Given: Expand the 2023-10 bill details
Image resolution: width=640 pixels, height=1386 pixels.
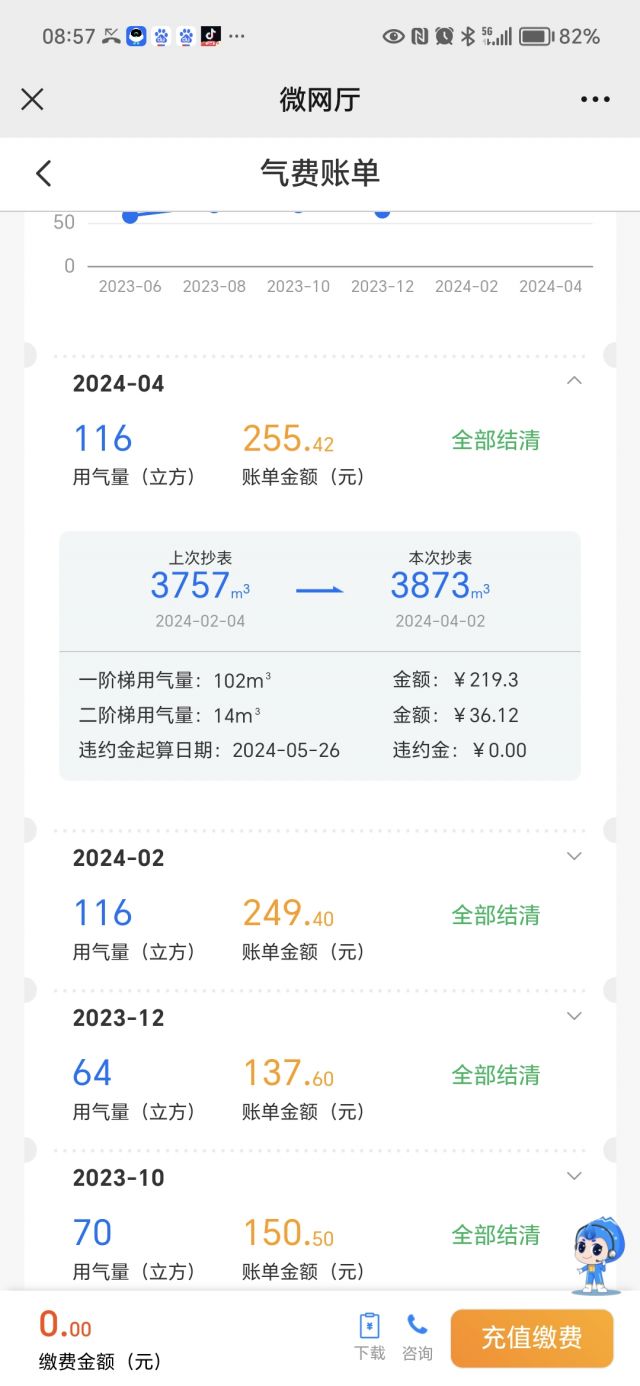Looking at the screenshot, I should pos(574,1176).
